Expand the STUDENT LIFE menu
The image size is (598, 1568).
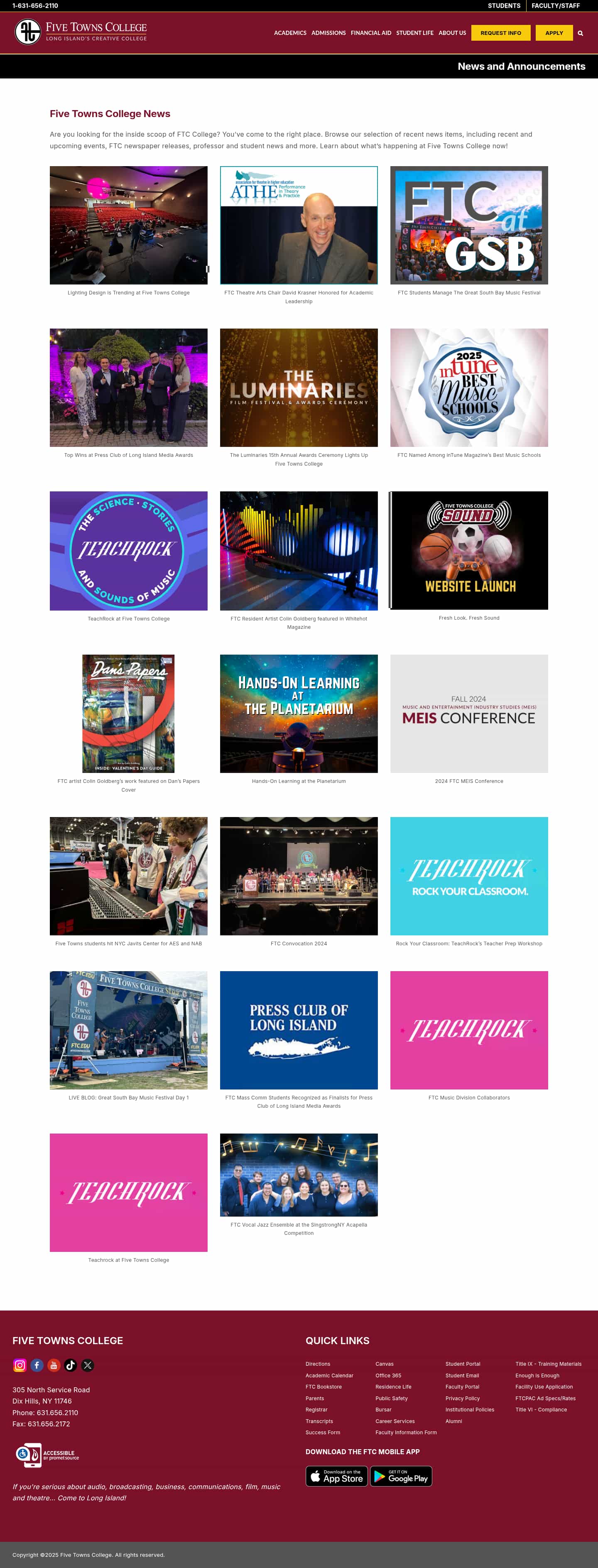(x=414, y=34)
